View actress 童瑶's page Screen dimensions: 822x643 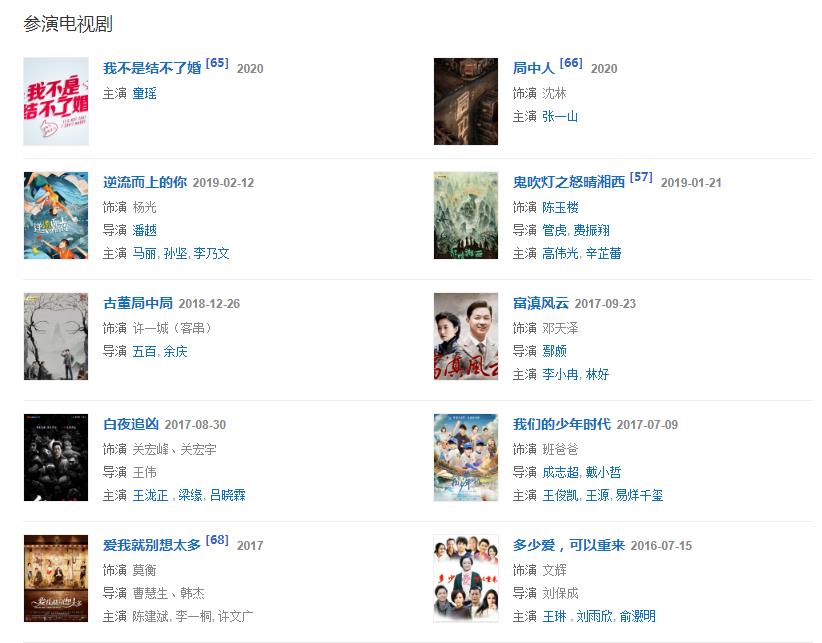144,93
